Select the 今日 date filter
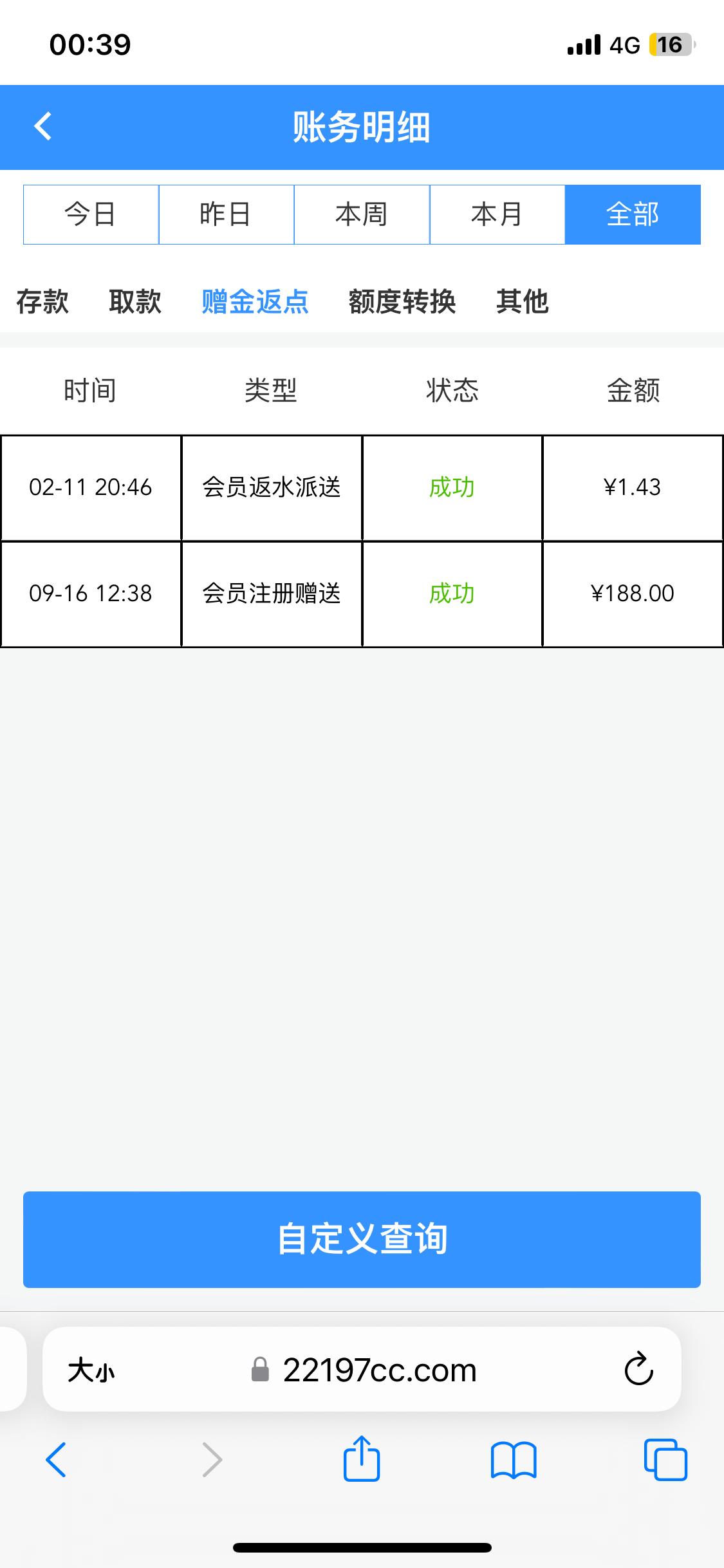This screenshot has height=1568, width=724. (x=91, y=214)
